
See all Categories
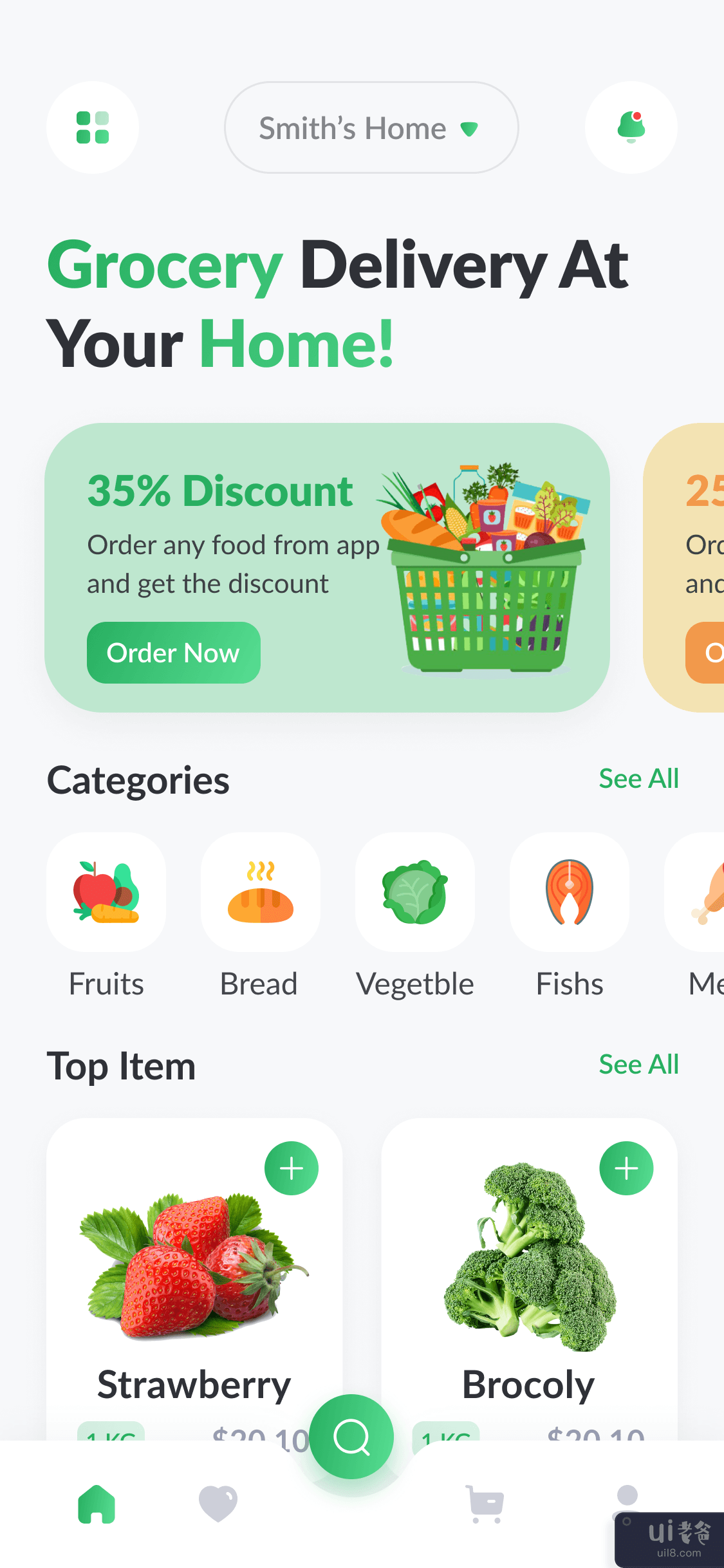pyautogui.click(x=638, y=779)
